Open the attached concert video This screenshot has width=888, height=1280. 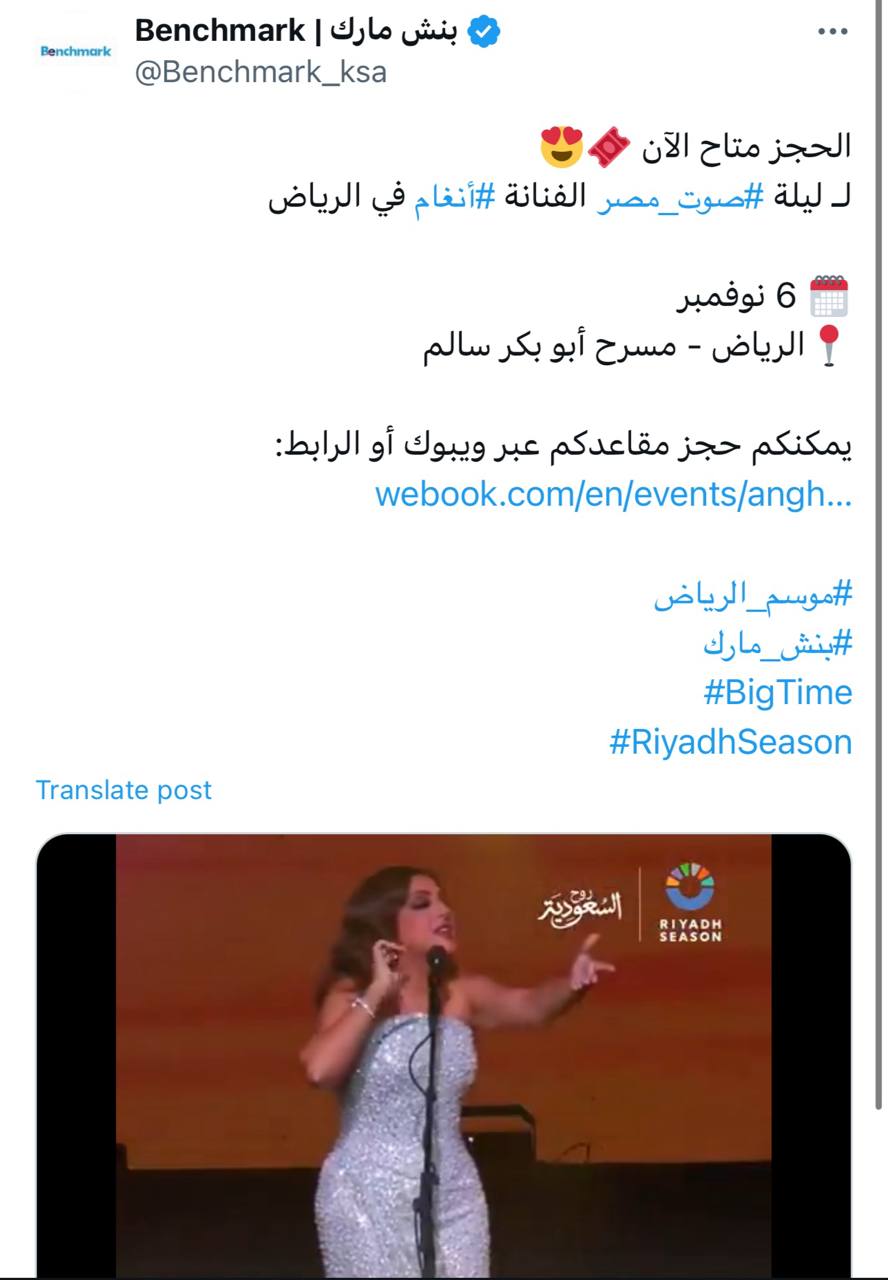tap(443, 1055)
